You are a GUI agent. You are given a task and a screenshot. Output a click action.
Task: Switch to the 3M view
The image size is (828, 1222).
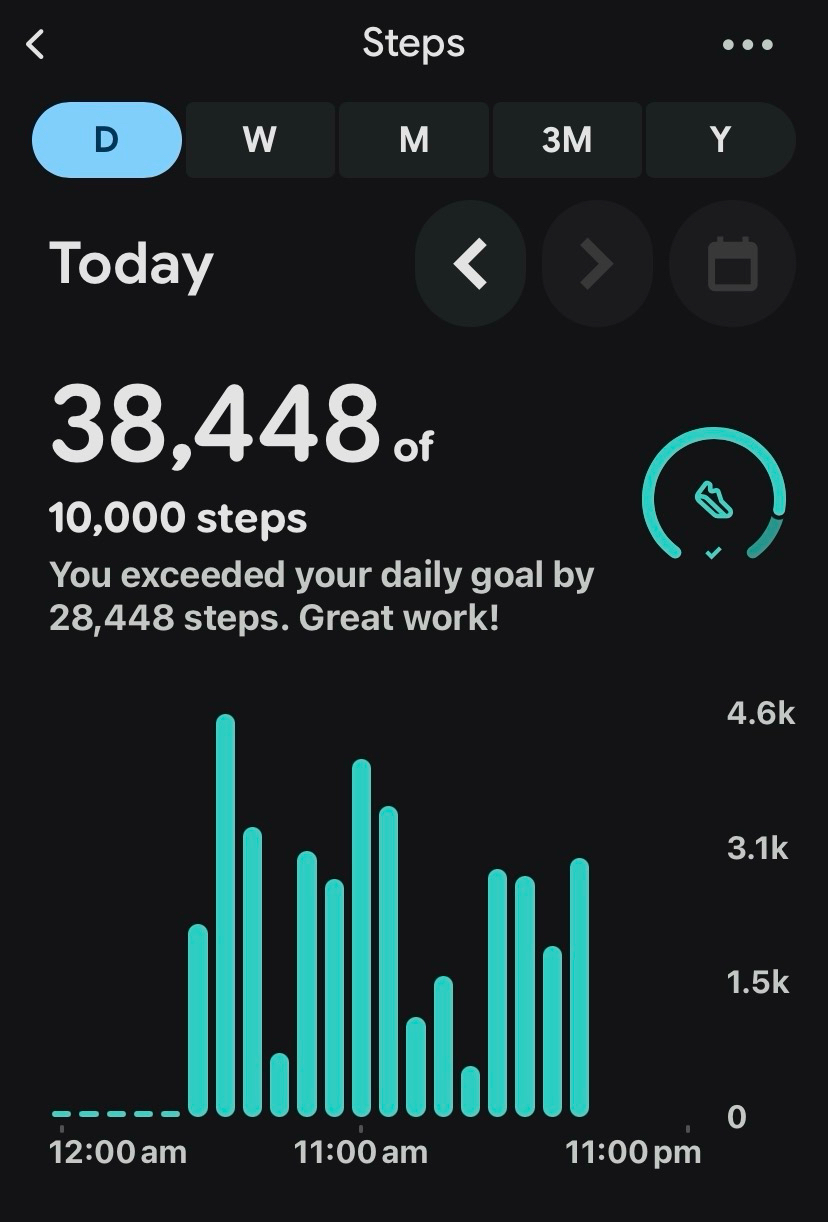click(x=567, y=139)
